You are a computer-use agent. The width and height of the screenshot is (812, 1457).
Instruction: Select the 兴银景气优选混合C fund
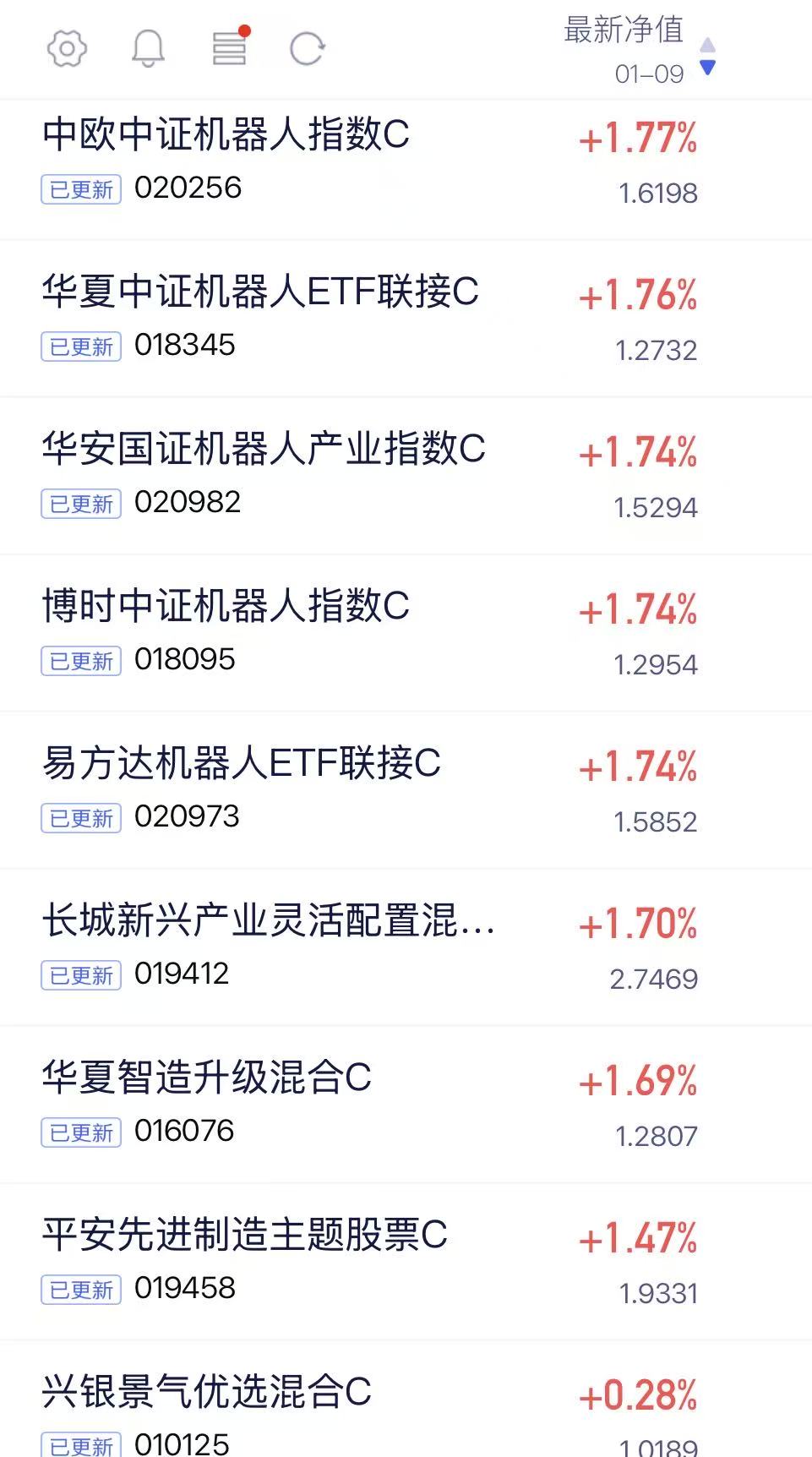[x=207, y=1393]
